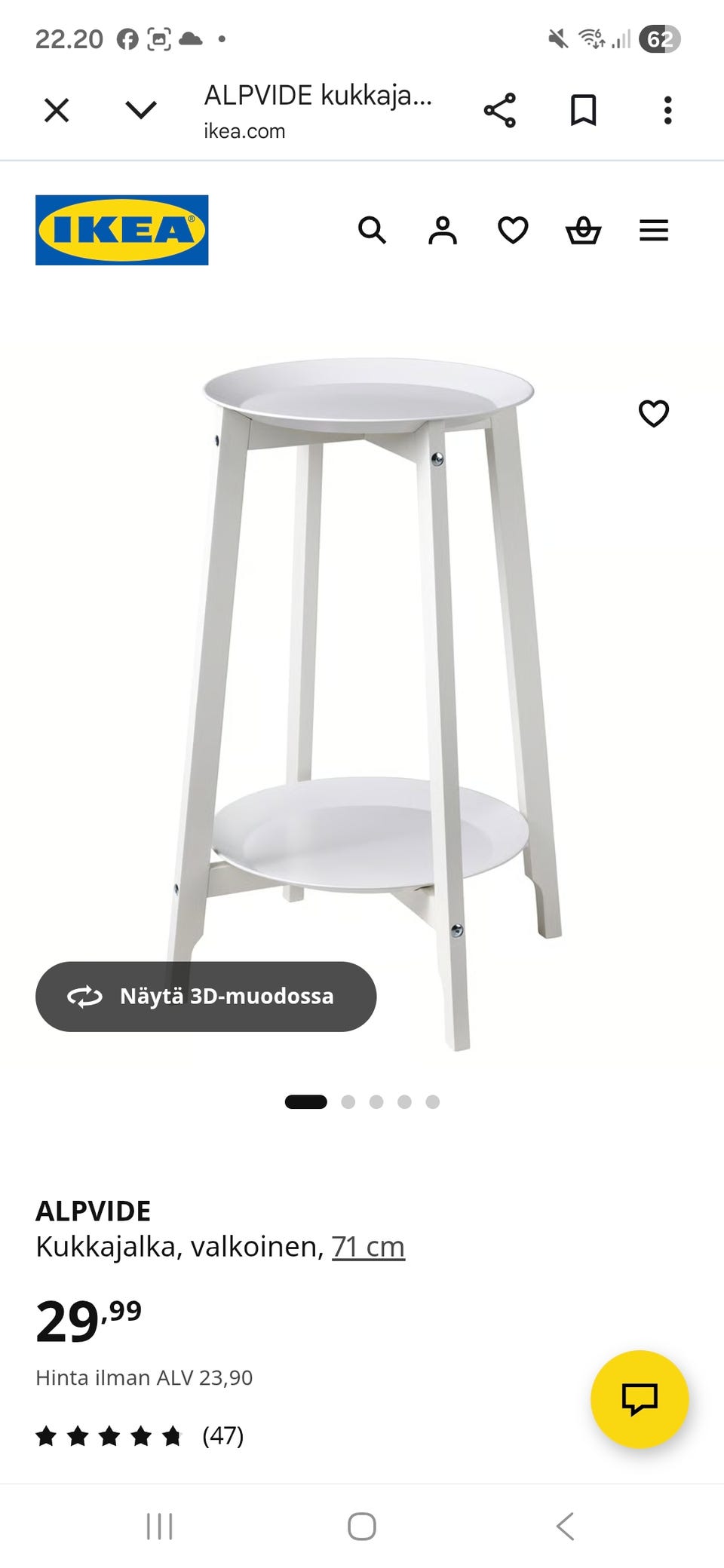Close the in-app browser tab

click(x=57, y=111)
